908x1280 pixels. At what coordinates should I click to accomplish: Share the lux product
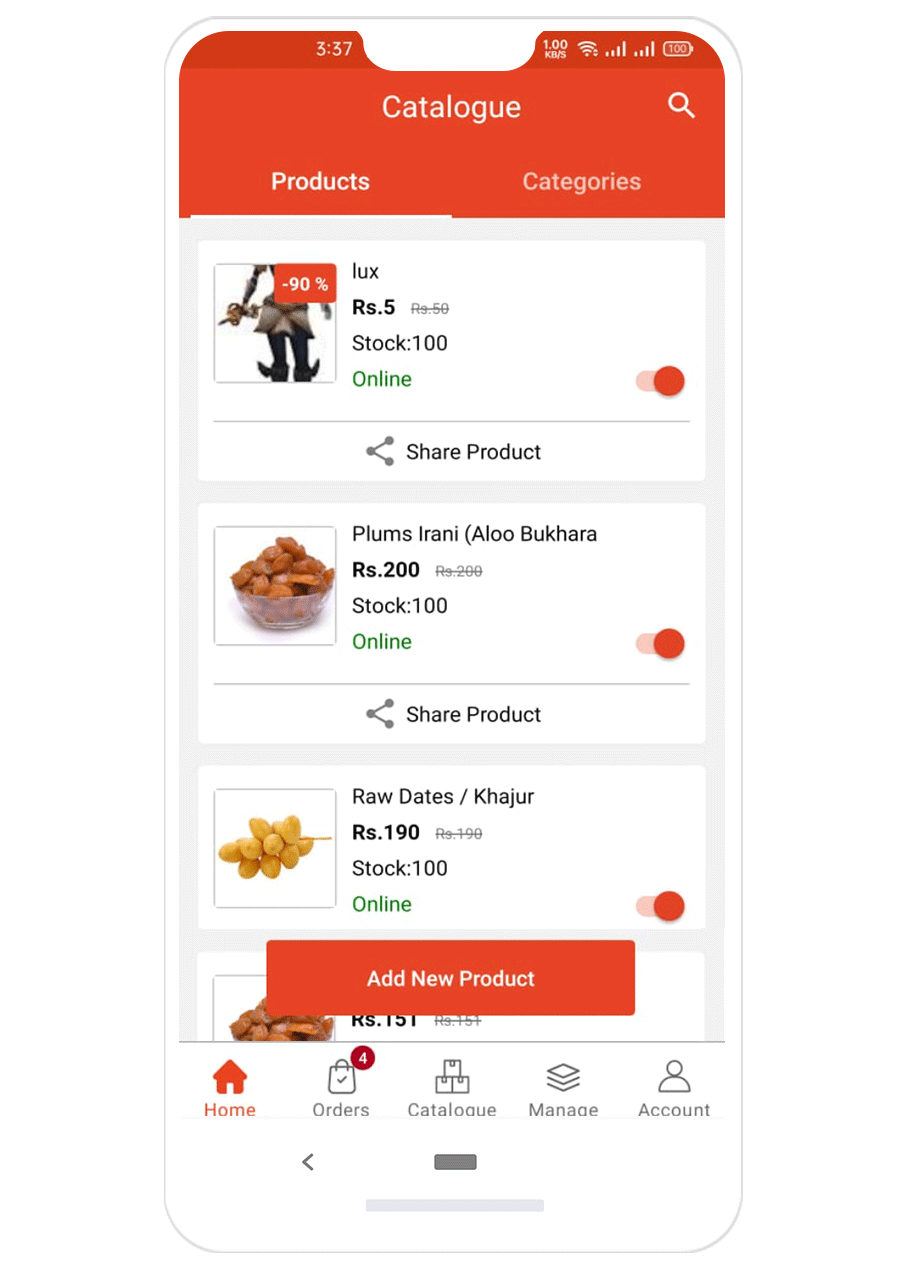452,452
